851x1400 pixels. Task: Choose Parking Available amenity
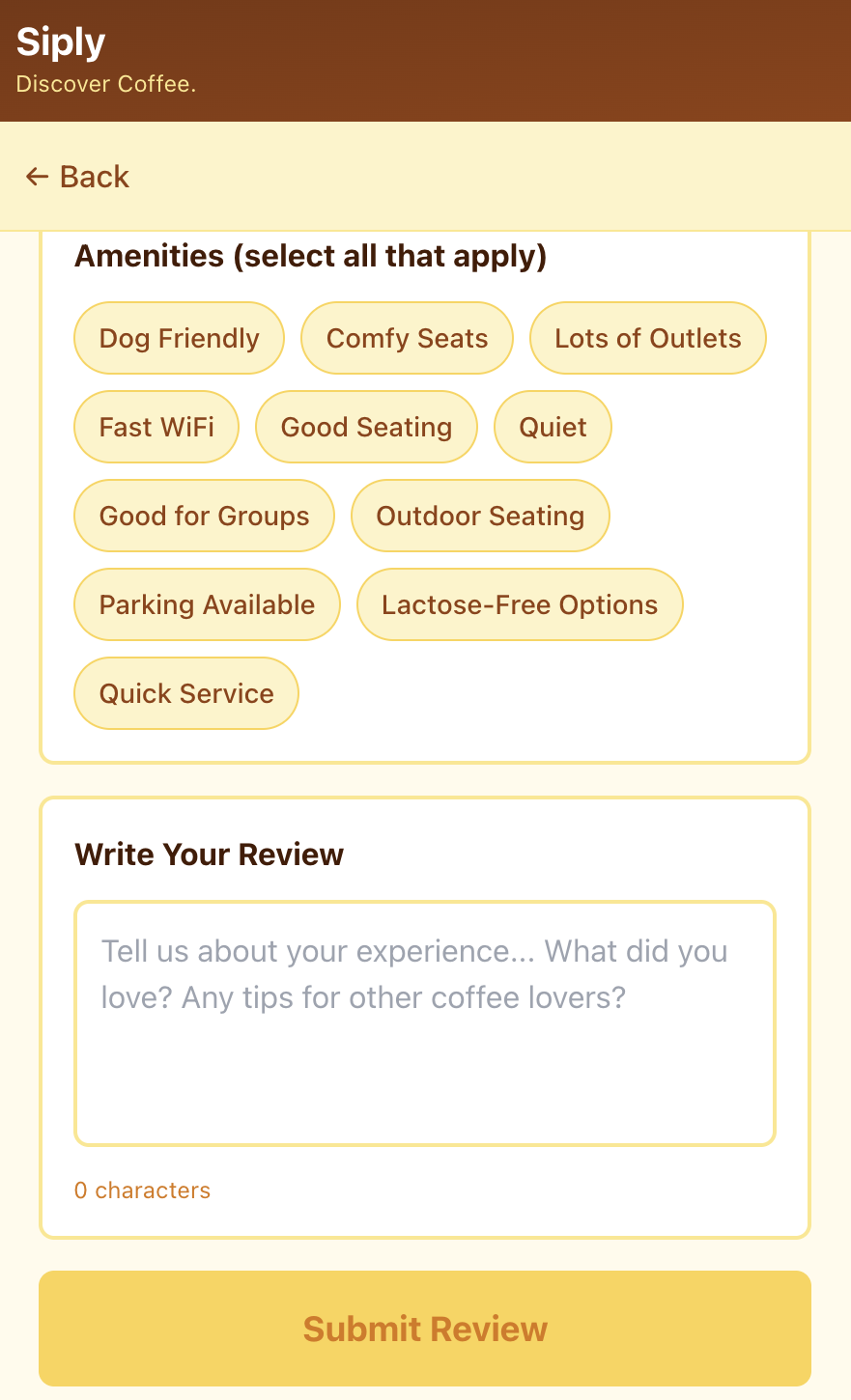[x=207, y=604]
